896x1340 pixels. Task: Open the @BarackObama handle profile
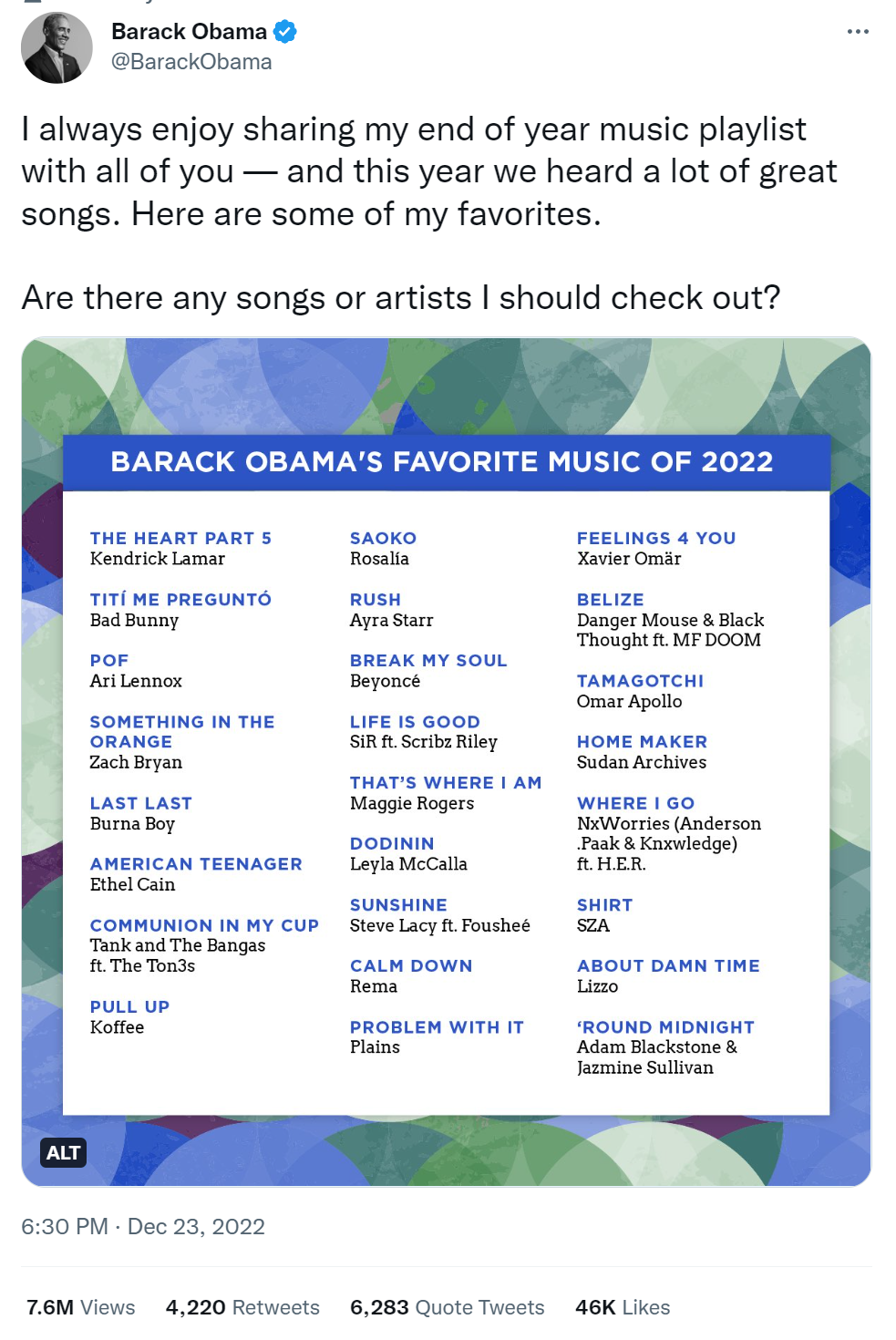191,62
